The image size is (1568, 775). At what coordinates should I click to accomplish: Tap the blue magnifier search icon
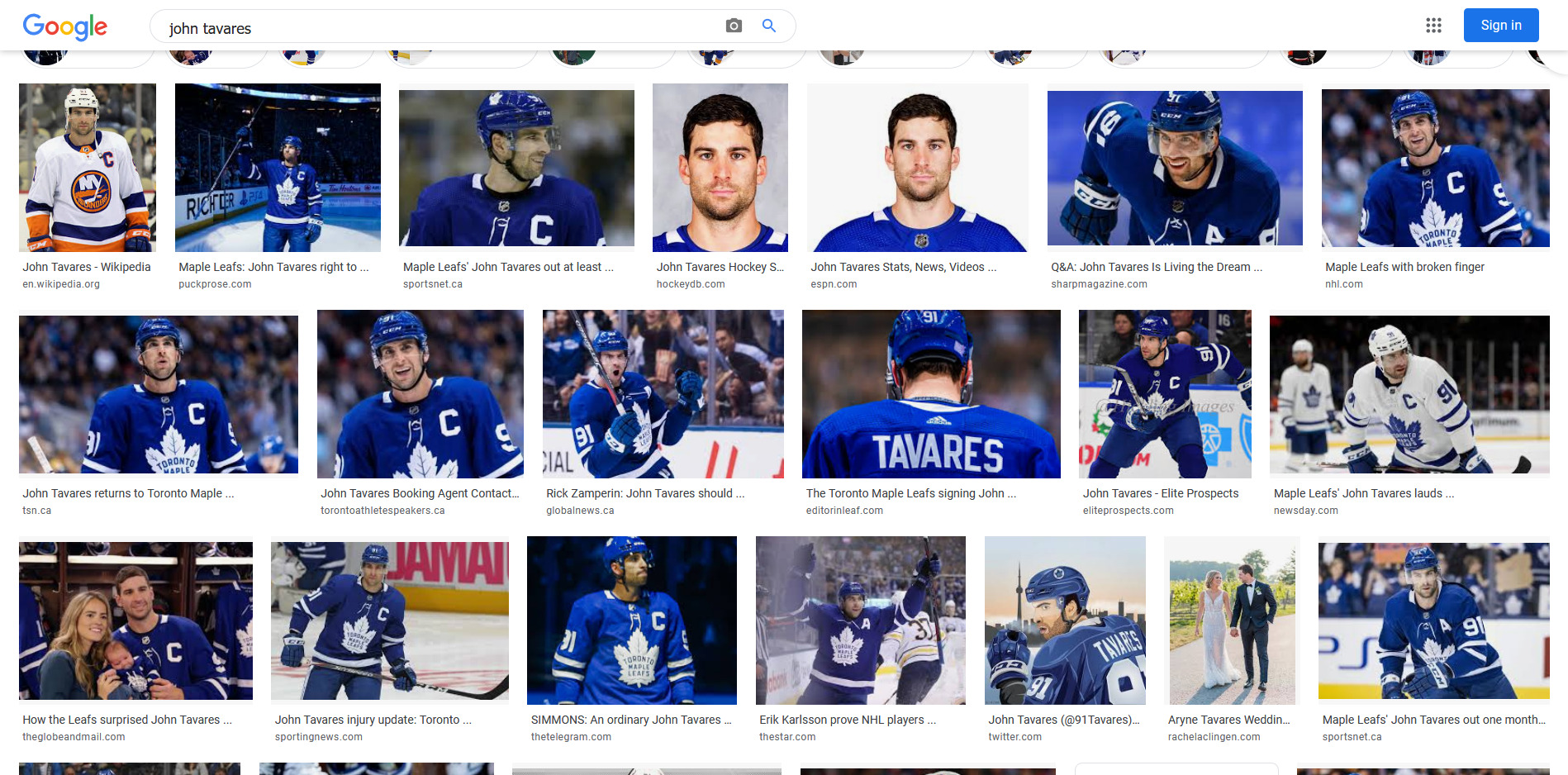click(769, 26)
